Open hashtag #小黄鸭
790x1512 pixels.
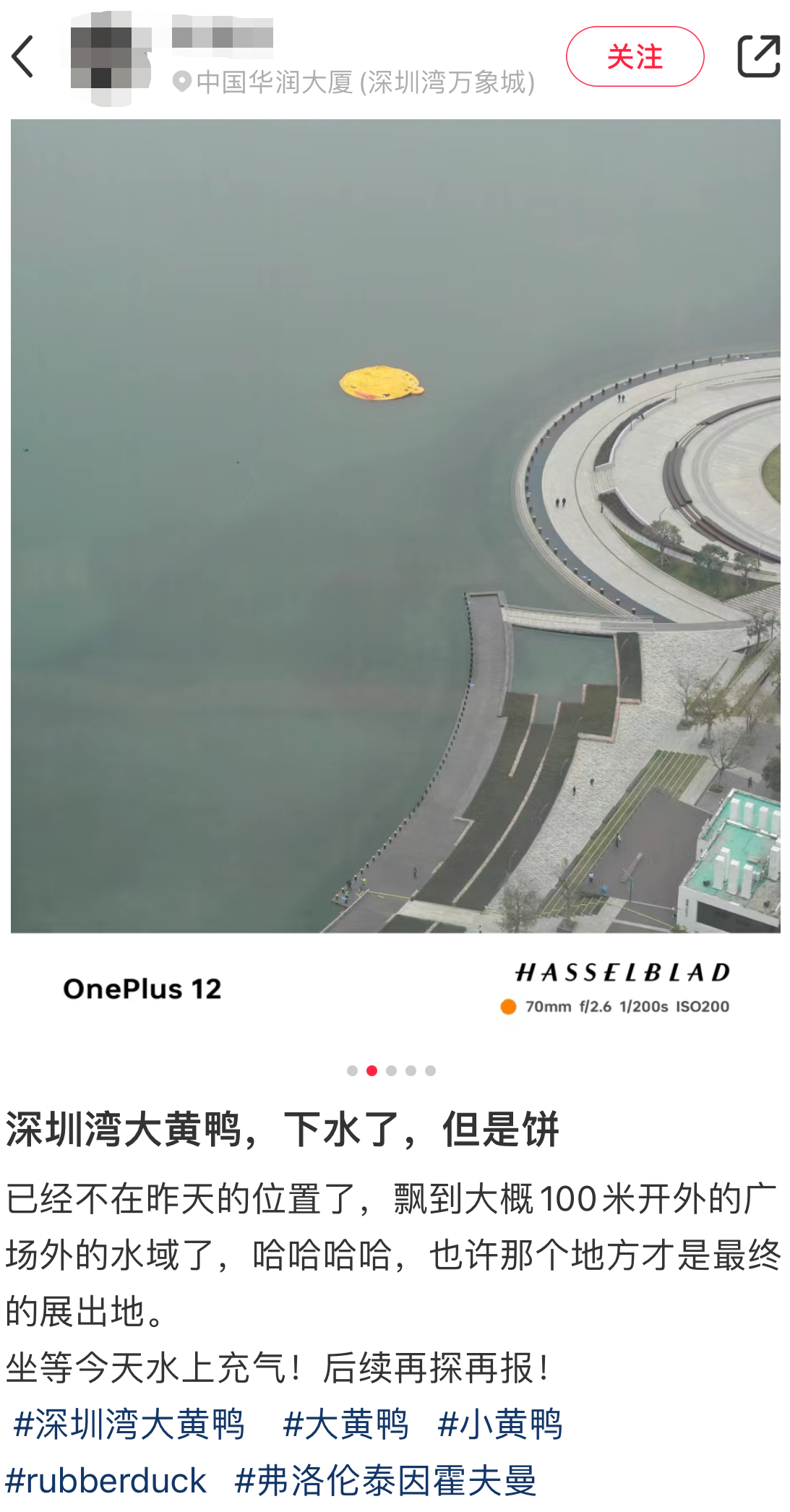500,1425
